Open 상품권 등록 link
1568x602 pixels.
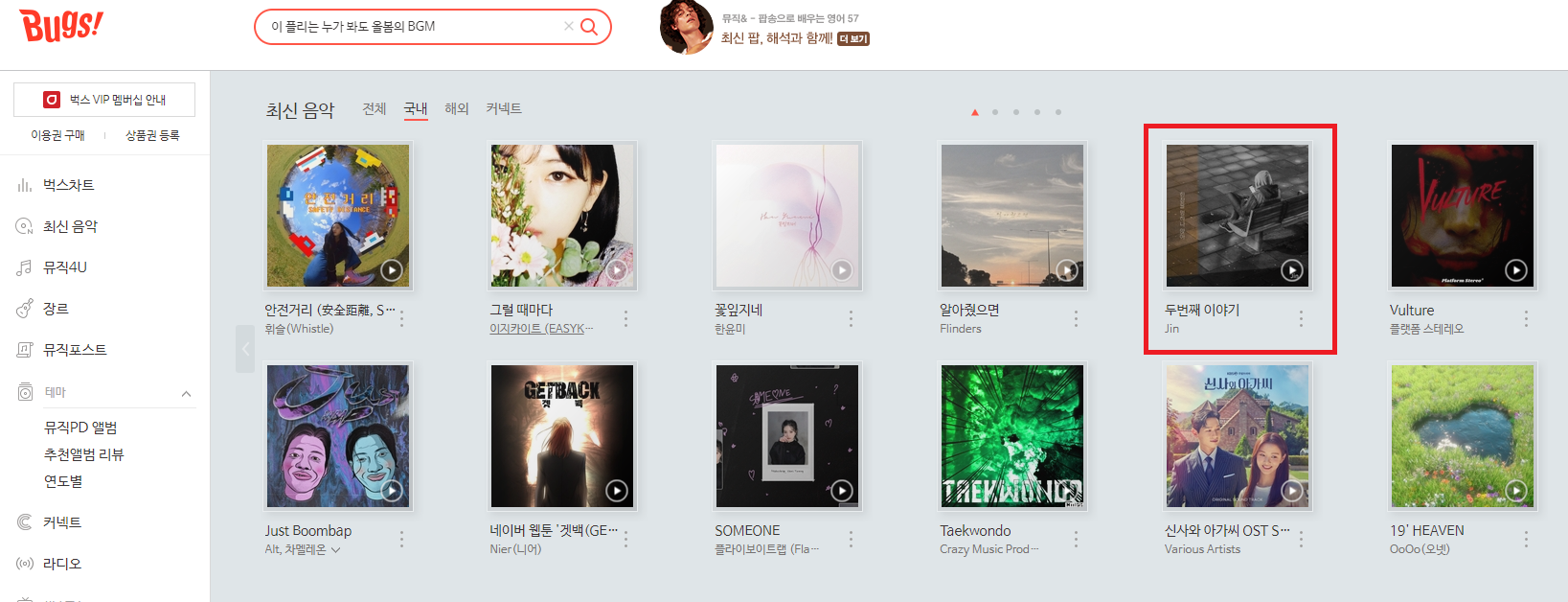pyautogui.click(x=152, y=135)
